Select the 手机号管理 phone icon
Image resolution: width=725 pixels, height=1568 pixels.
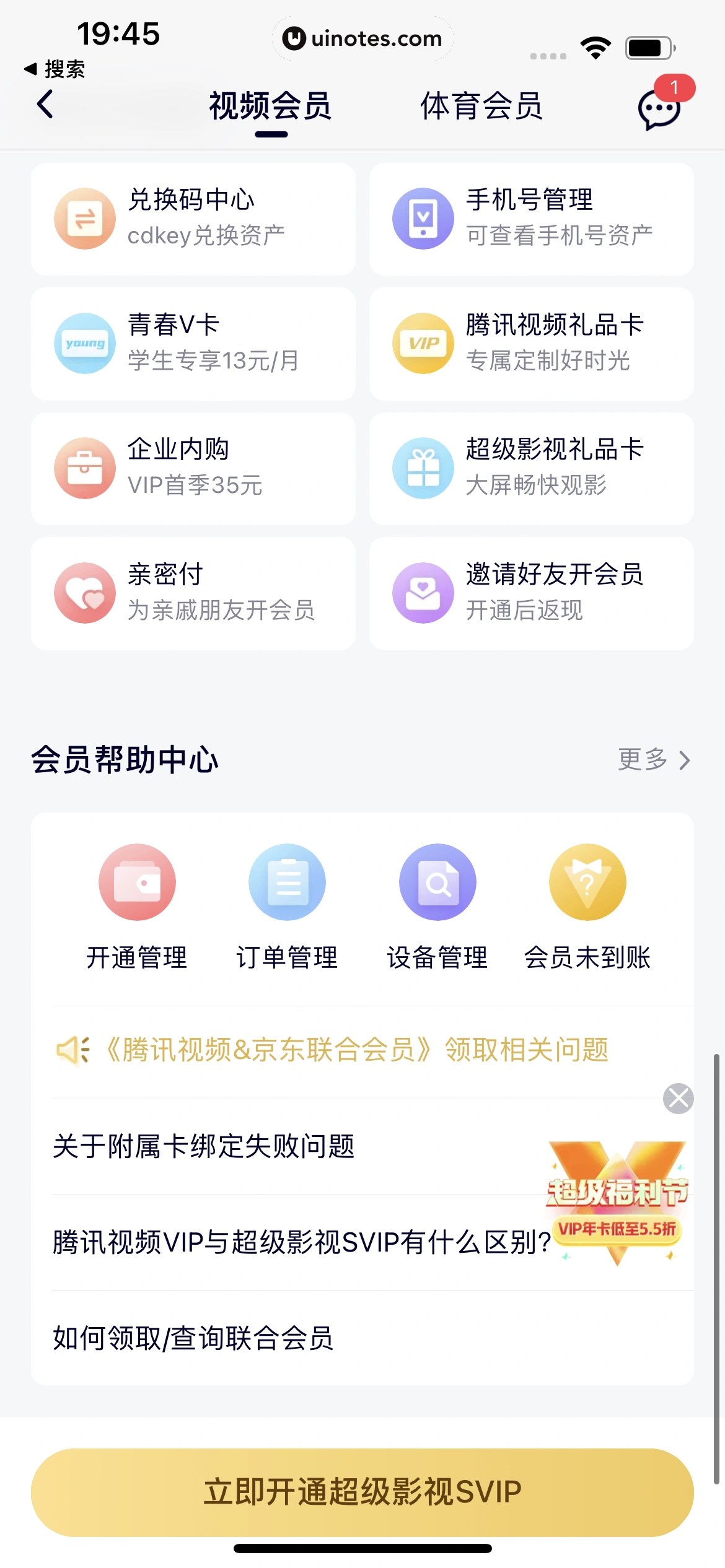coord(423,217)
